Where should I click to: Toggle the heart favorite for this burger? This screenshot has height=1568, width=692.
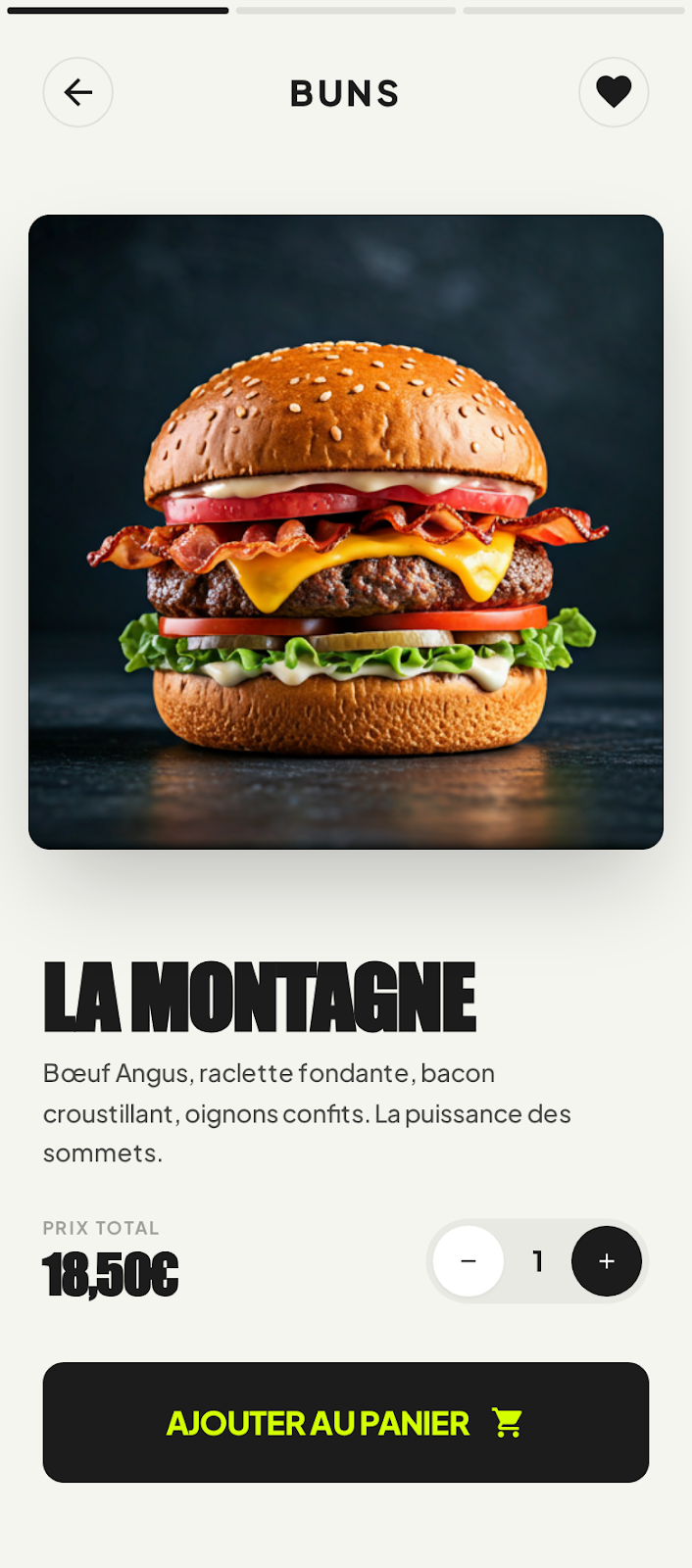point(614,92)
